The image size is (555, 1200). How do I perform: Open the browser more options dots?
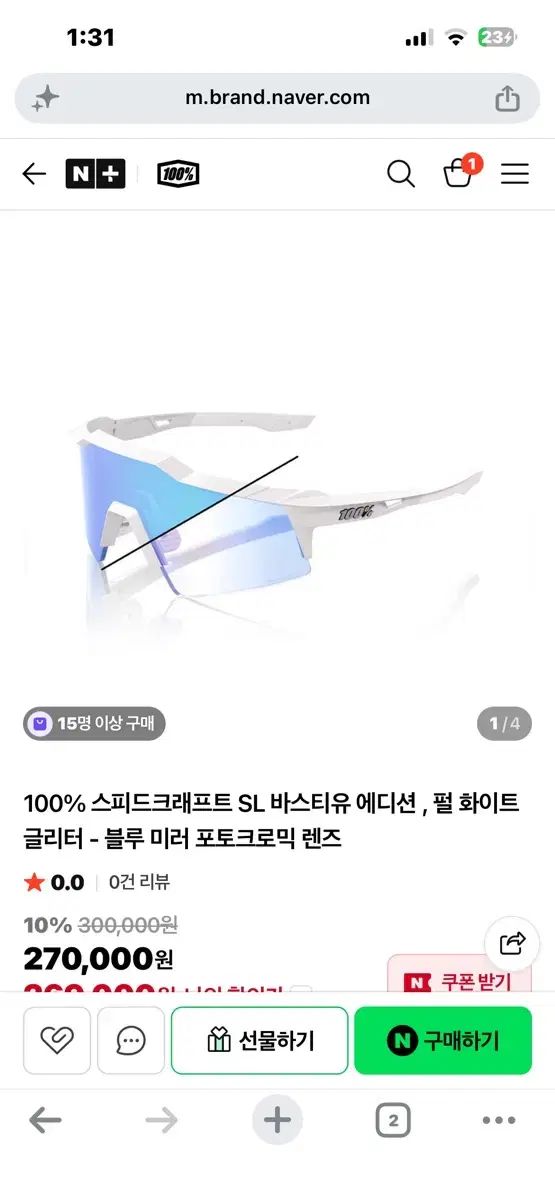coord(499,1121)
